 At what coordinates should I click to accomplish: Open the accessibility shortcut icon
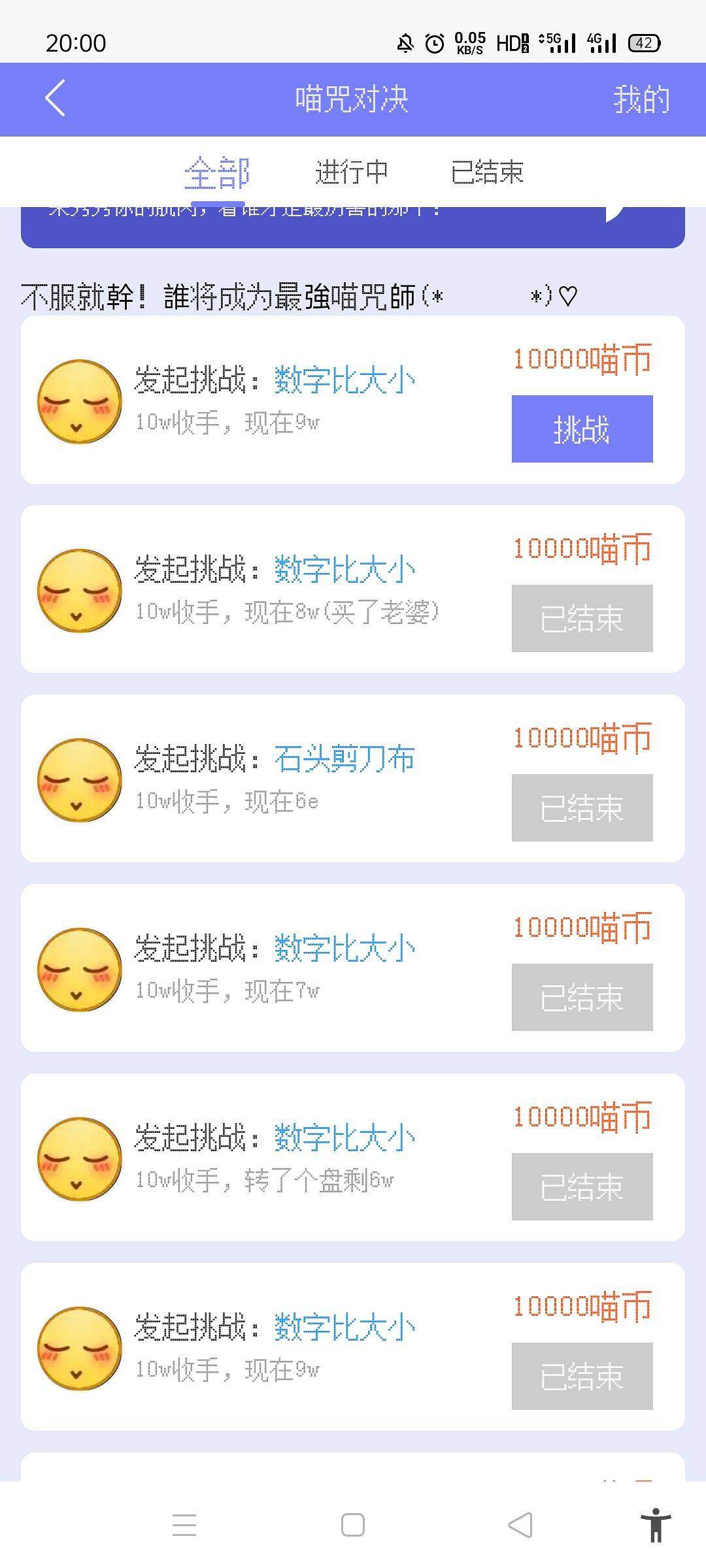pyautogui.click(x=656, y=1526)
